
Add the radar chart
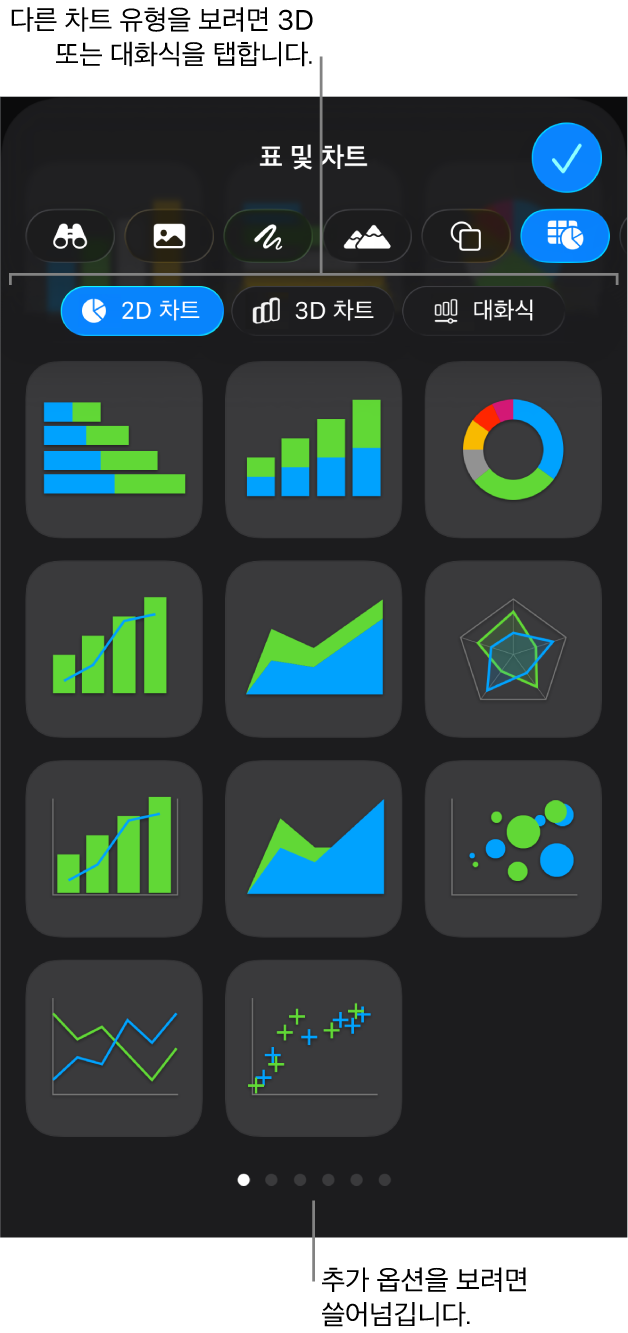point(514,649)
